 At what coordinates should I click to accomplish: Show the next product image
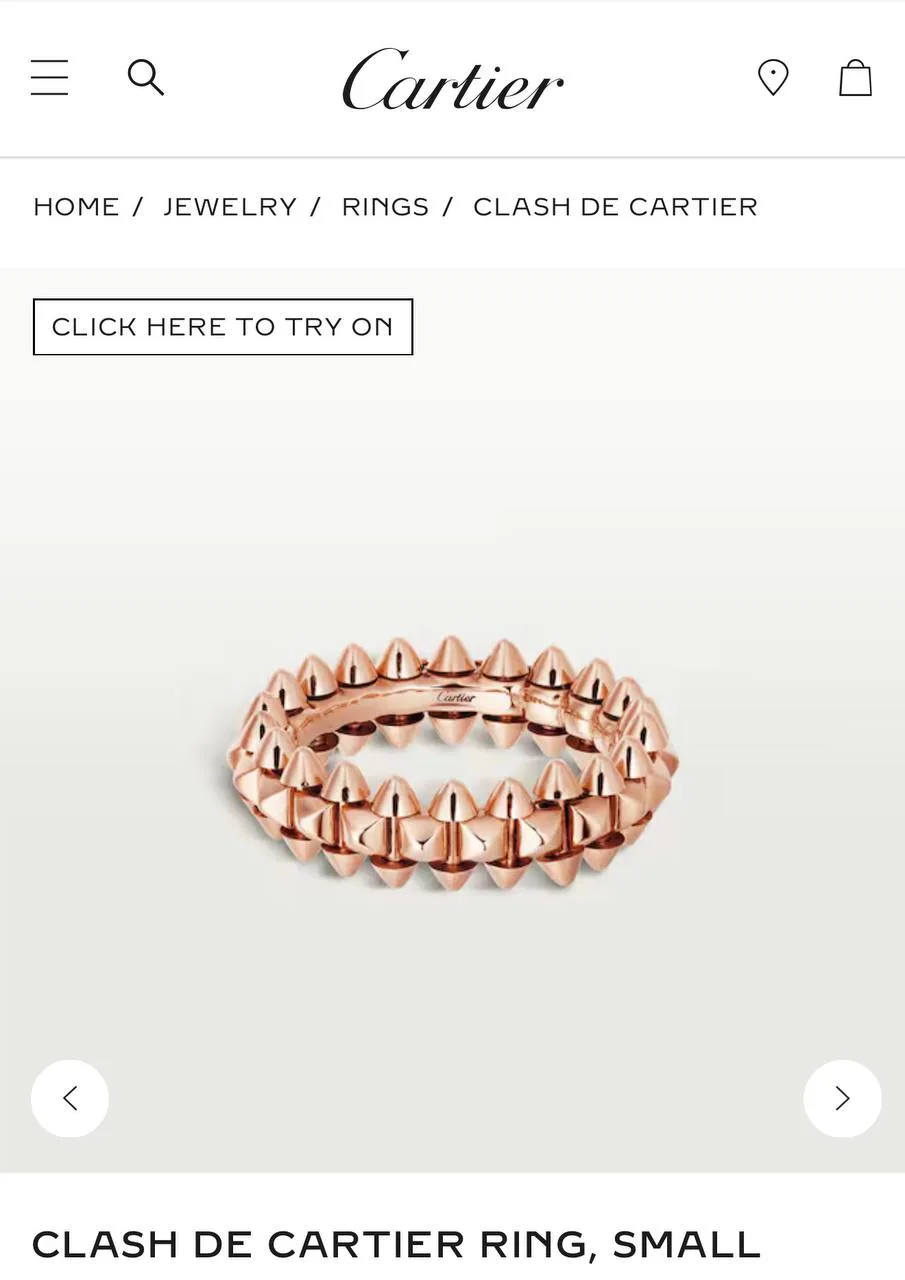coord(842,1098)
